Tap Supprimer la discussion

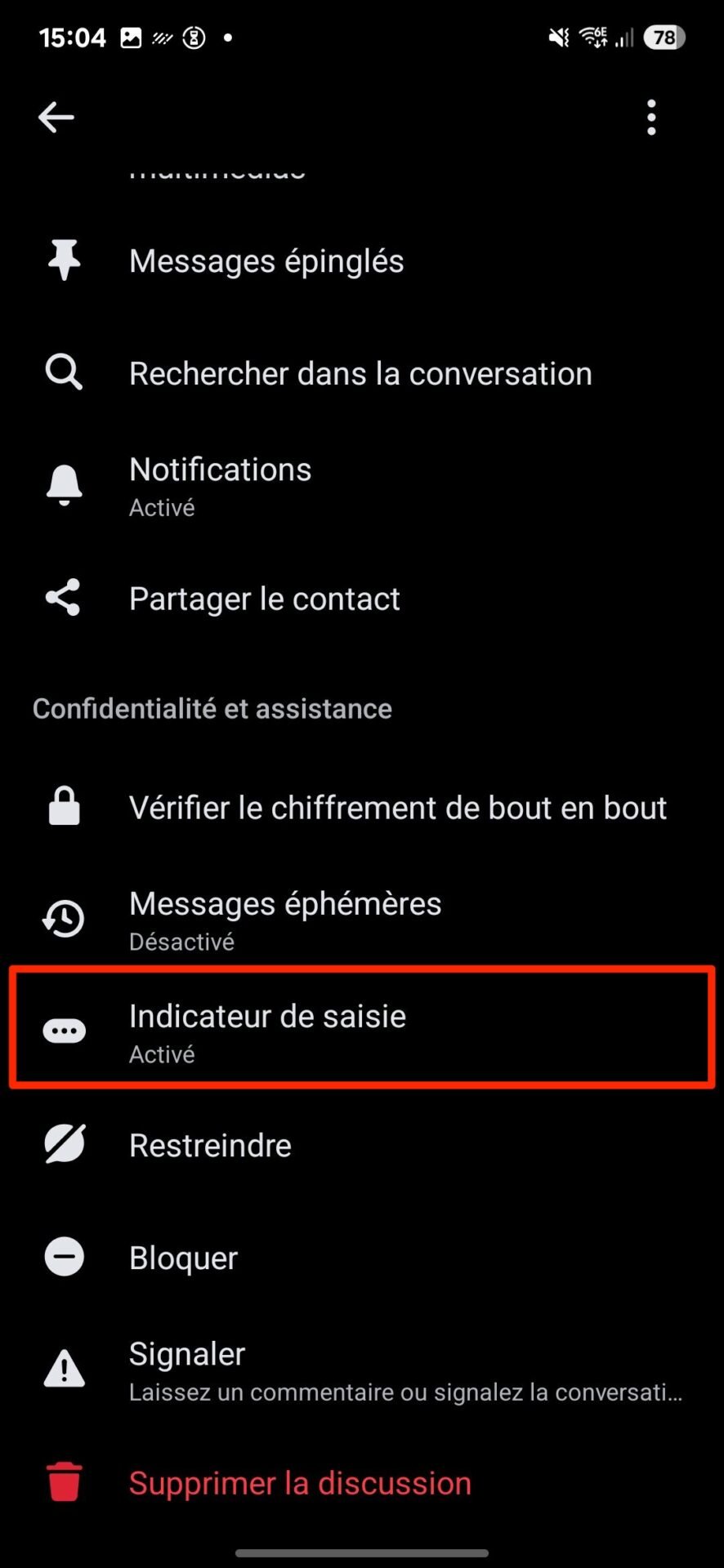362,1483
